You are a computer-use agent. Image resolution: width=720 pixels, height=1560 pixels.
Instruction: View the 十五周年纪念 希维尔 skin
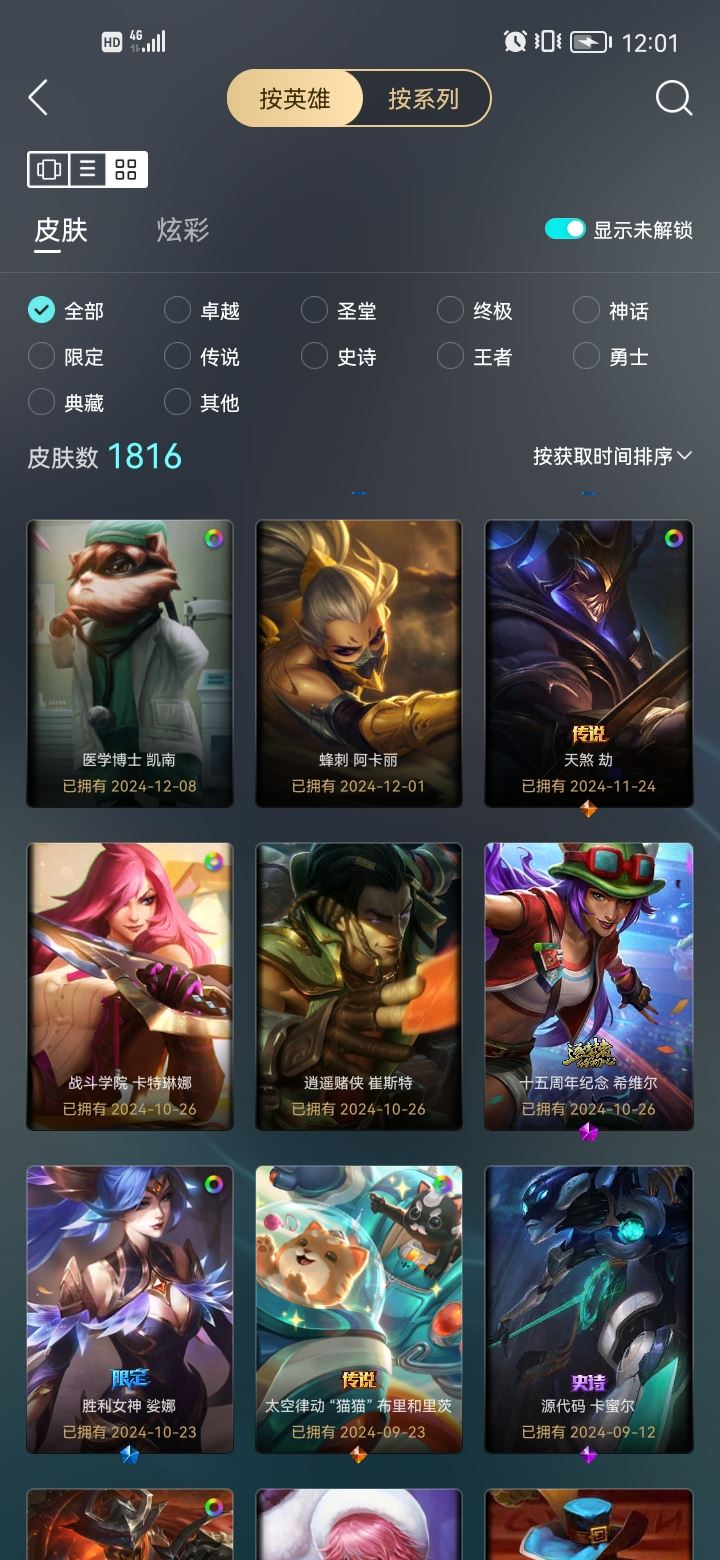[589, 986]
